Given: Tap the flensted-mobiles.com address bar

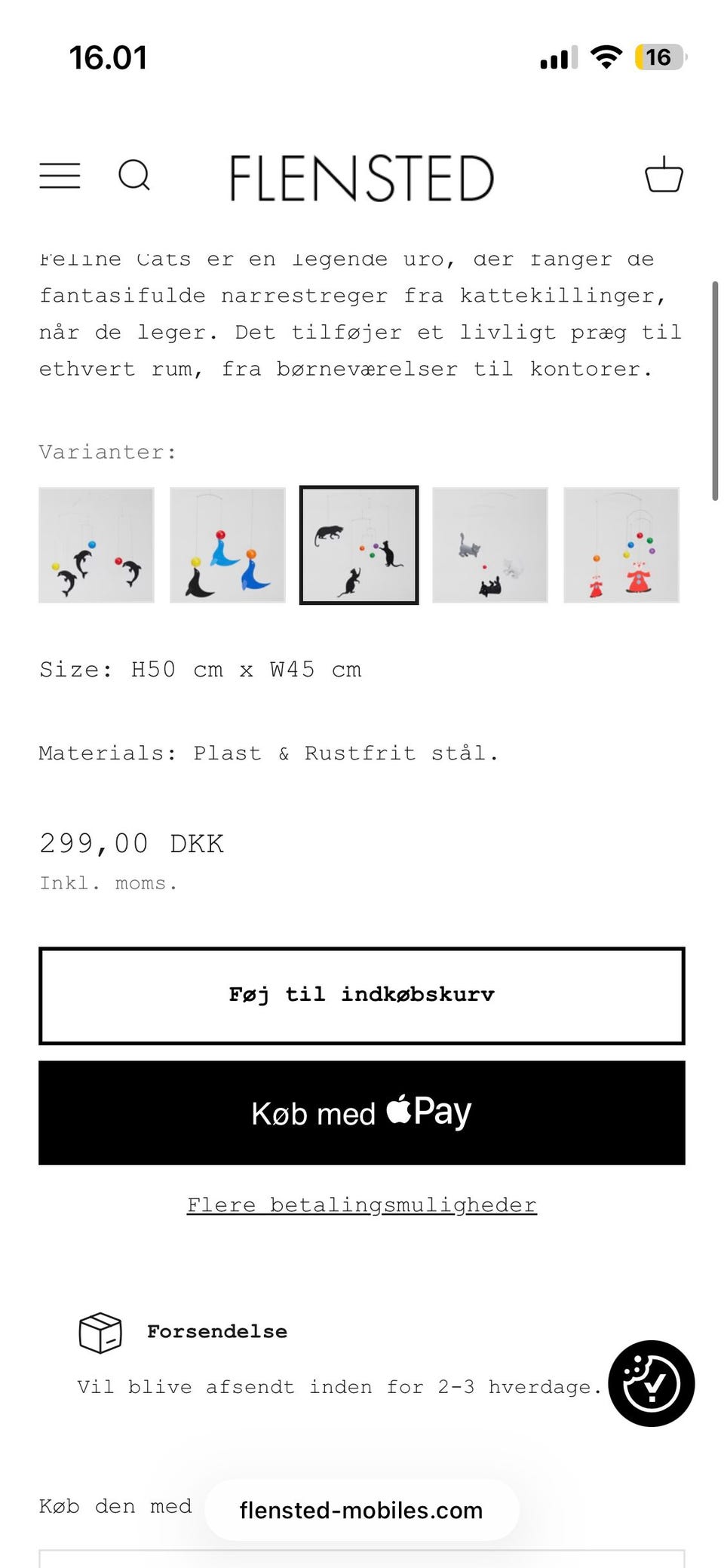Looking at the screenshot, I should click(360, 1509).
